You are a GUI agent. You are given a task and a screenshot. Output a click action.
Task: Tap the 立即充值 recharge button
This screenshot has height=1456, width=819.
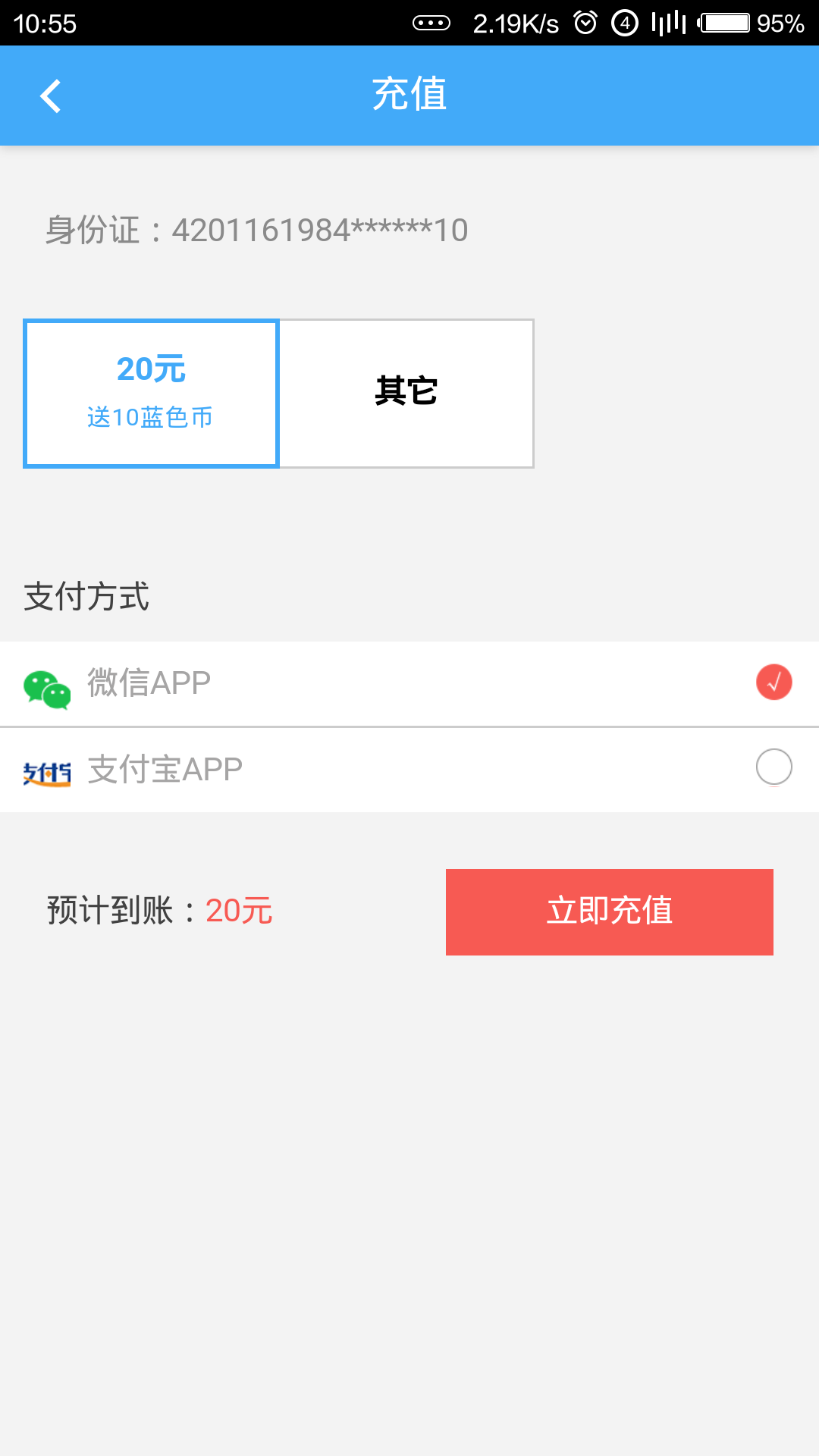[x=609, y=912]
